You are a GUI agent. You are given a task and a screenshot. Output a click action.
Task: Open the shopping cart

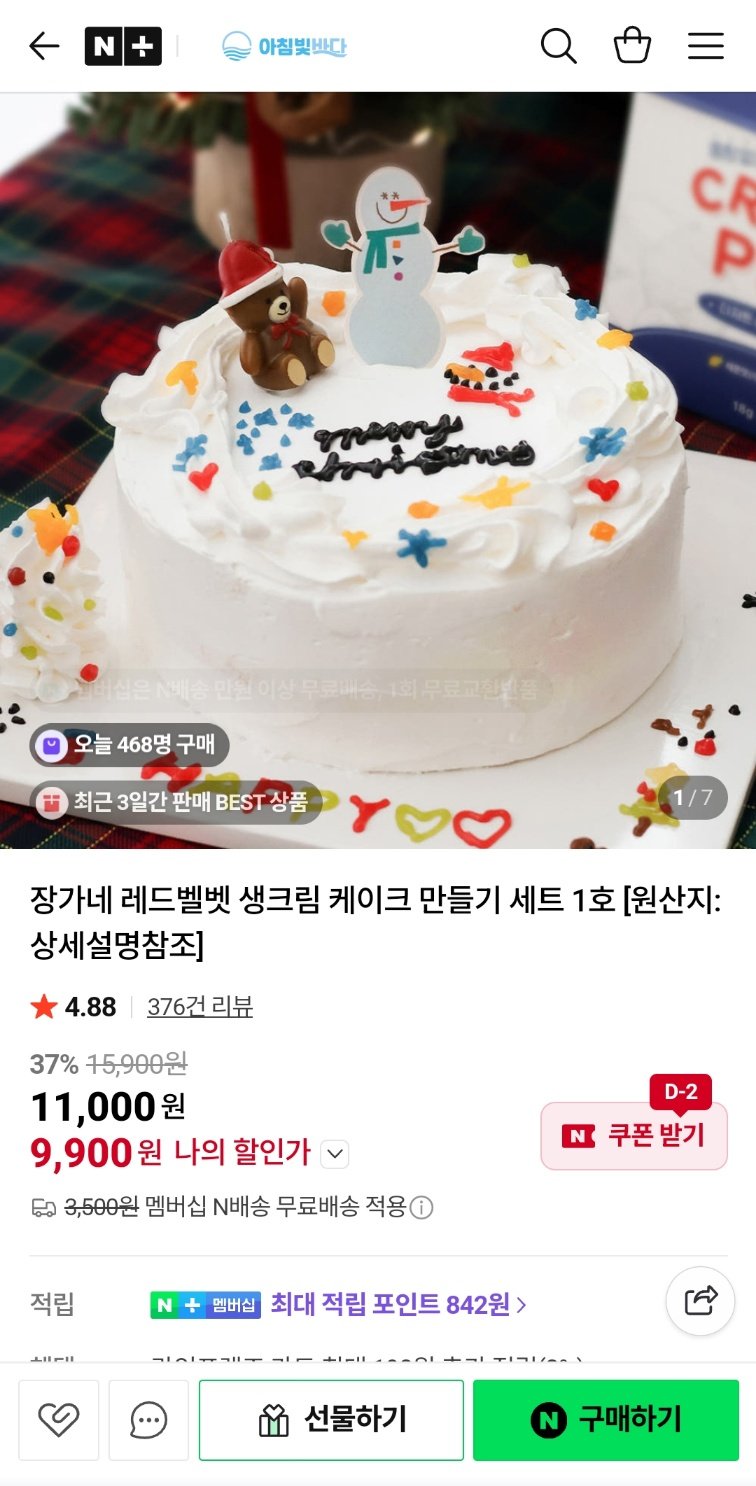pyautogui.click(x=634, y=46)
